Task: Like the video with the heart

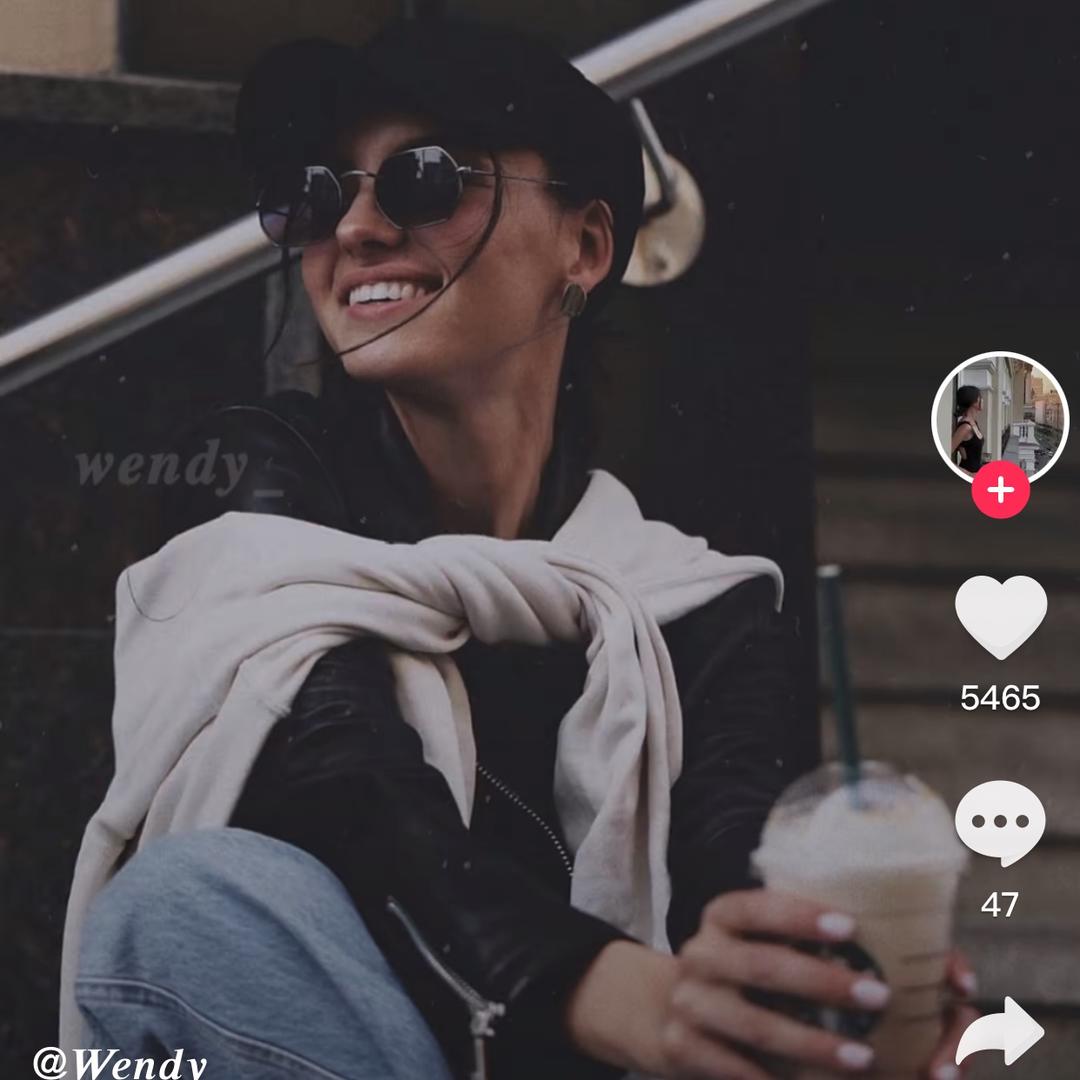Action: click(x=1000, y=616)
